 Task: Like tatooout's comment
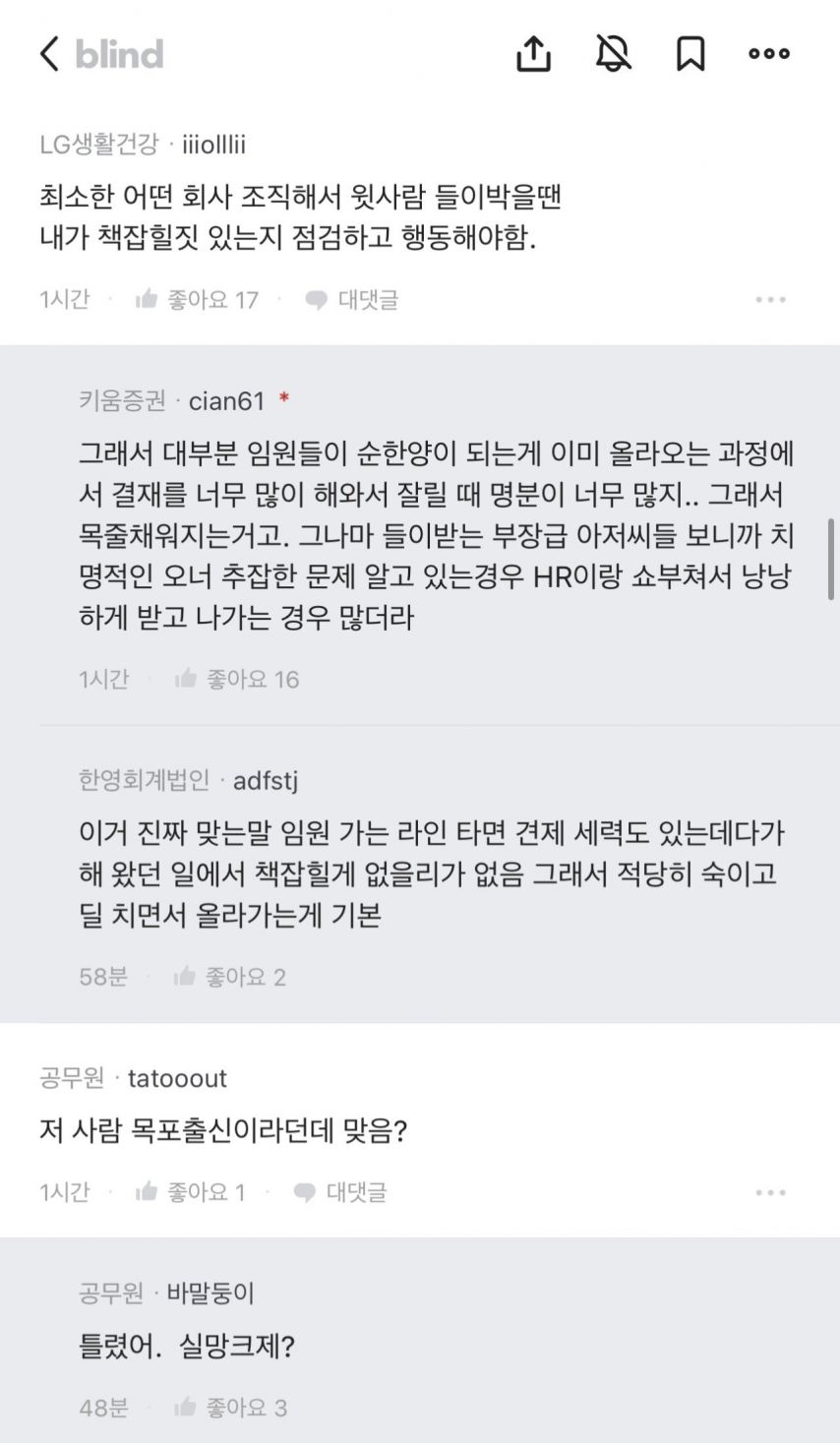(x=190, y=1192)
